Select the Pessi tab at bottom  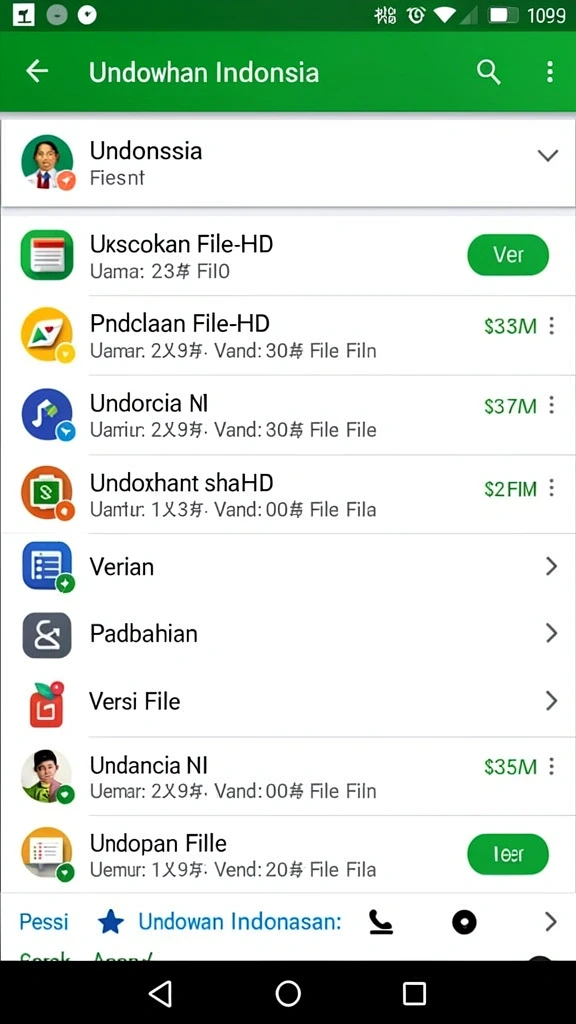coord(44,921)
